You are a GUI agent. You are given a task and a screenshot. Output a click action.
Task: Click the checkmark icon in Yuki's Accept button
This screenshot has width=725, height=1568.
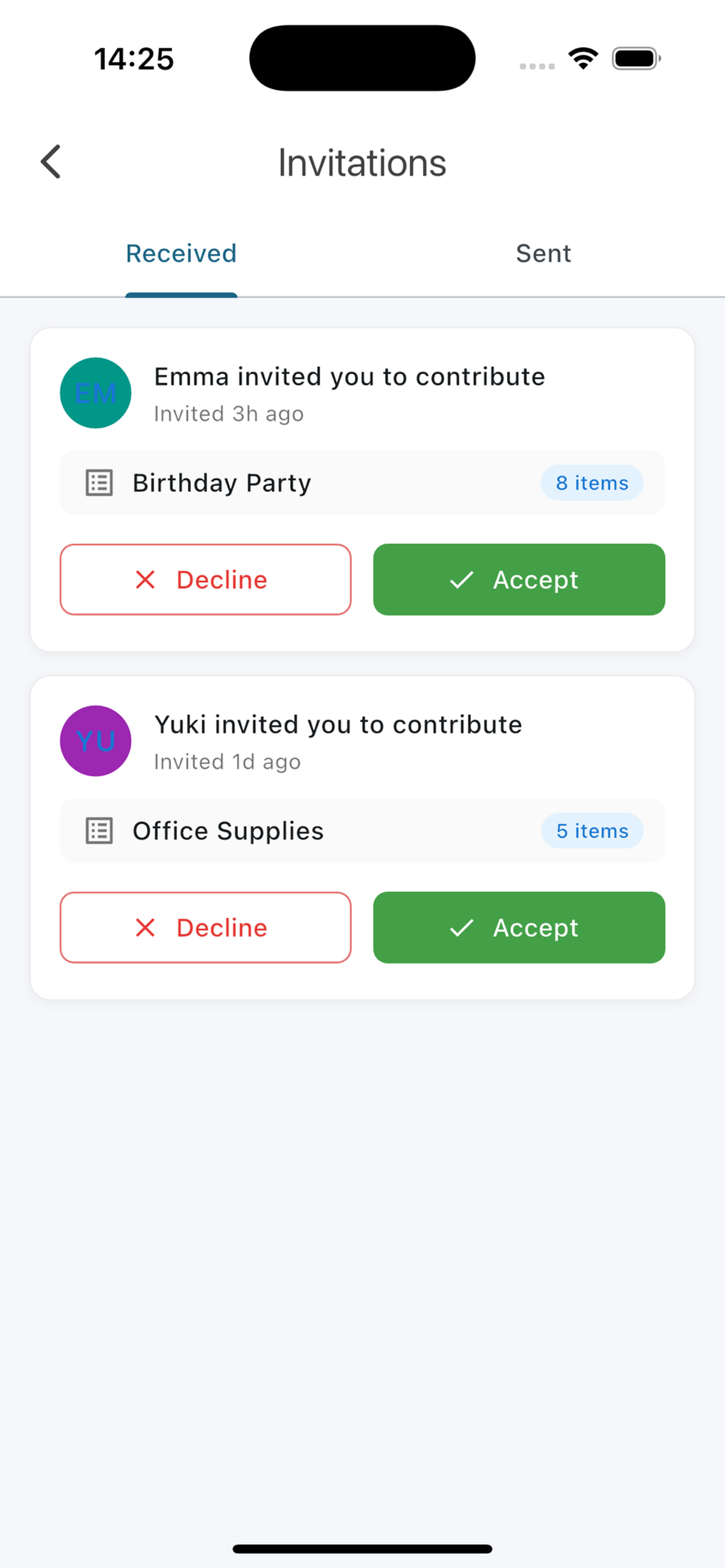click(x=462, y=928)
